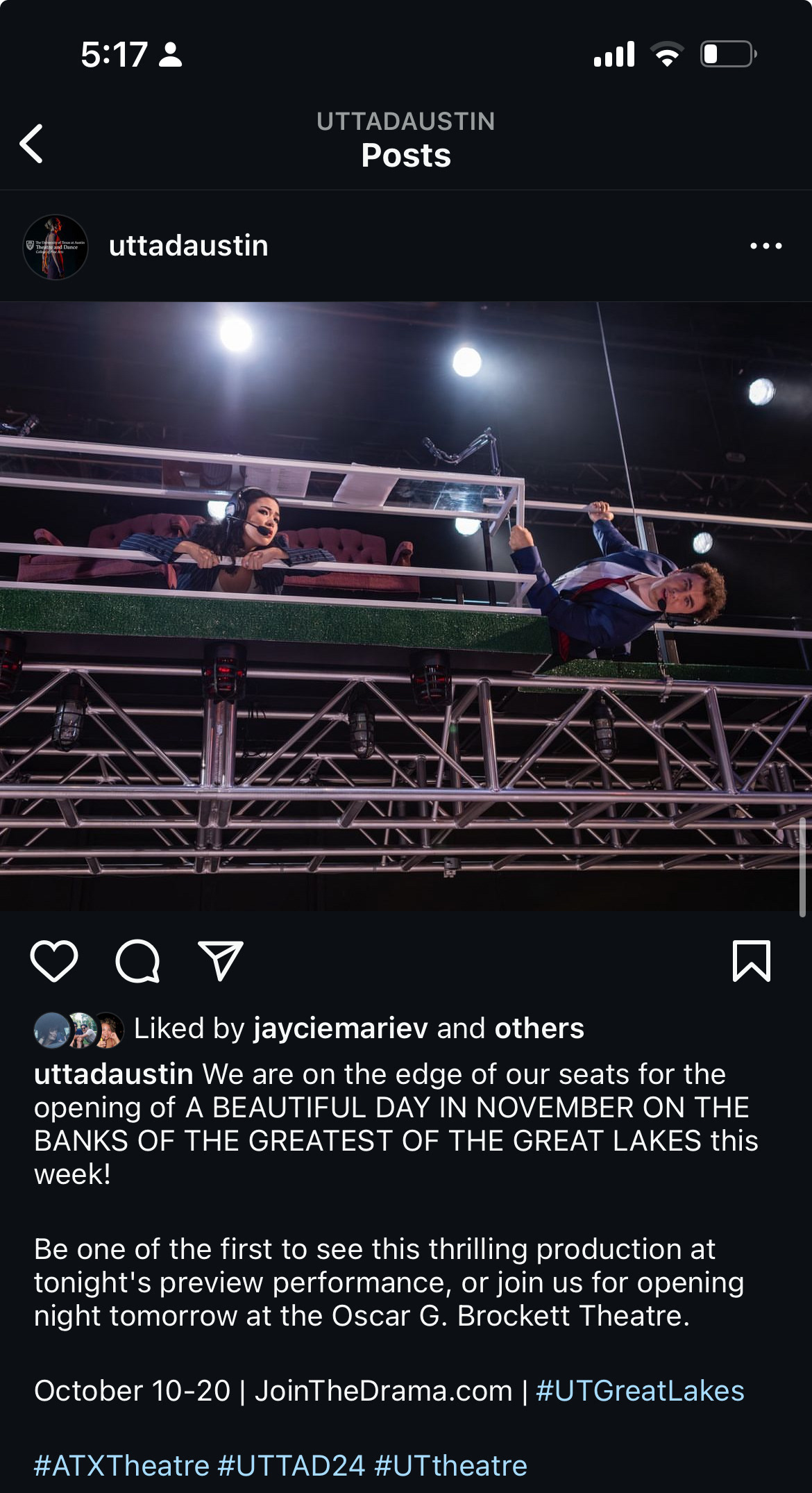Like this post with the heart icon
The height and width of the screenshot is (1493, 812).
coord(54,962)
